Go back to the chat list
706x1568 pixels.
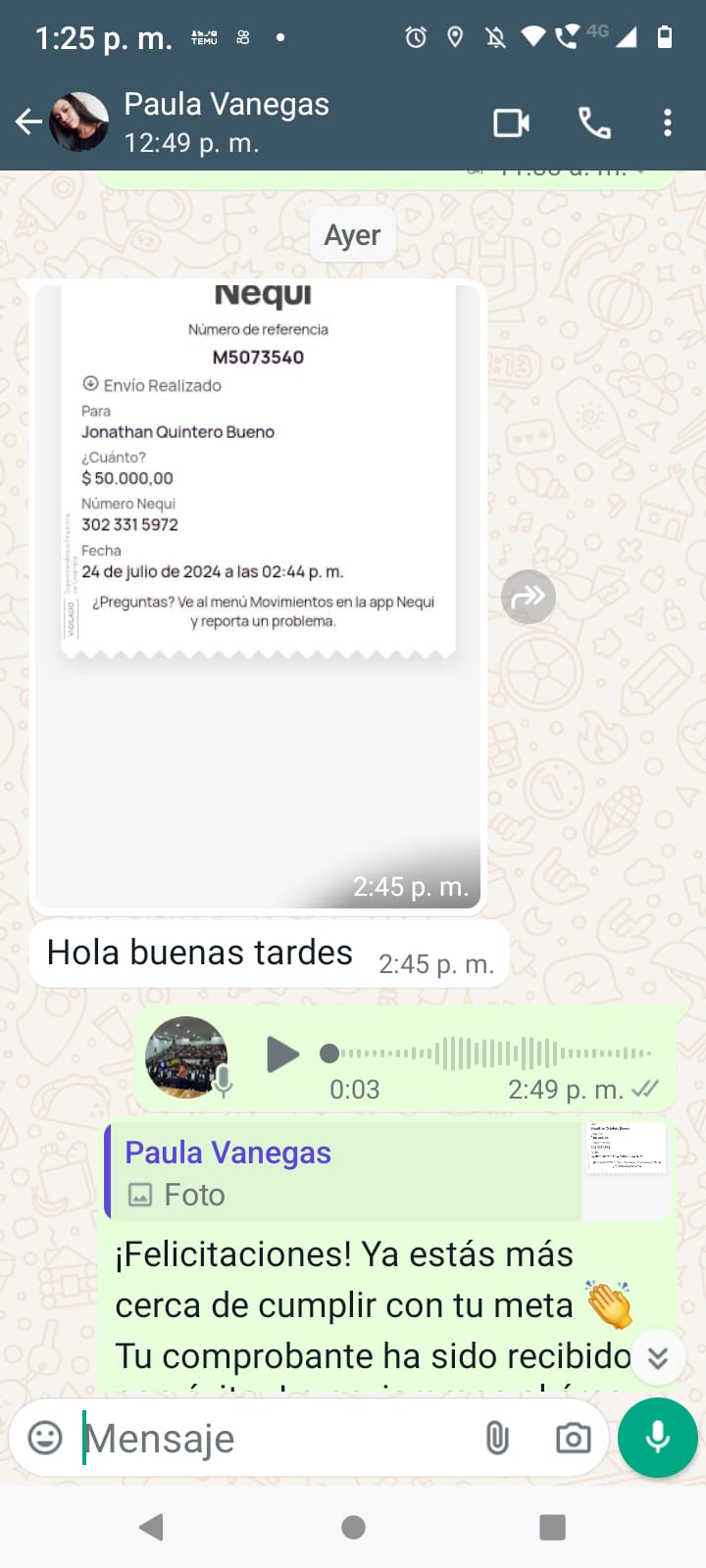pos(28,122)
